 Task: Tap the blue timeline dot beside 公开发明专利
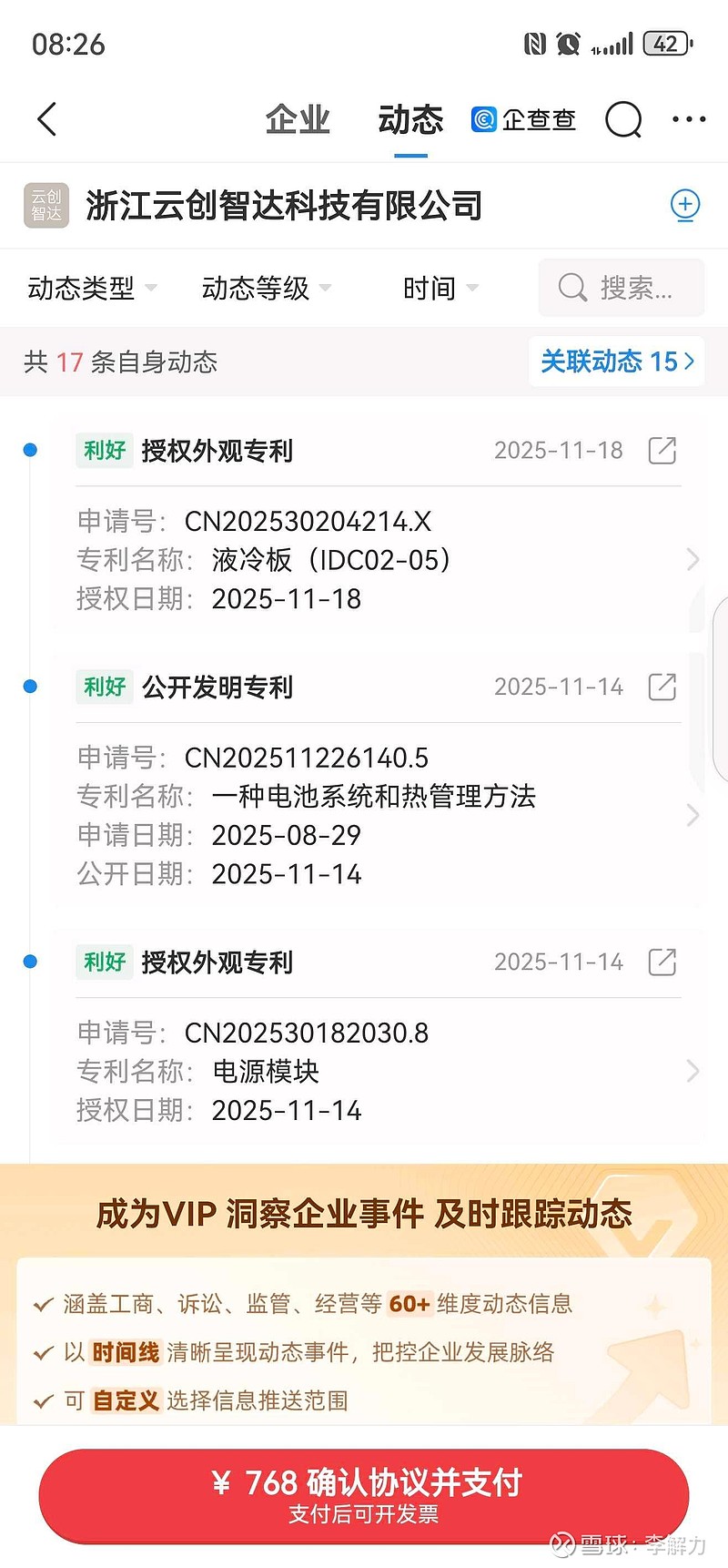30,686
